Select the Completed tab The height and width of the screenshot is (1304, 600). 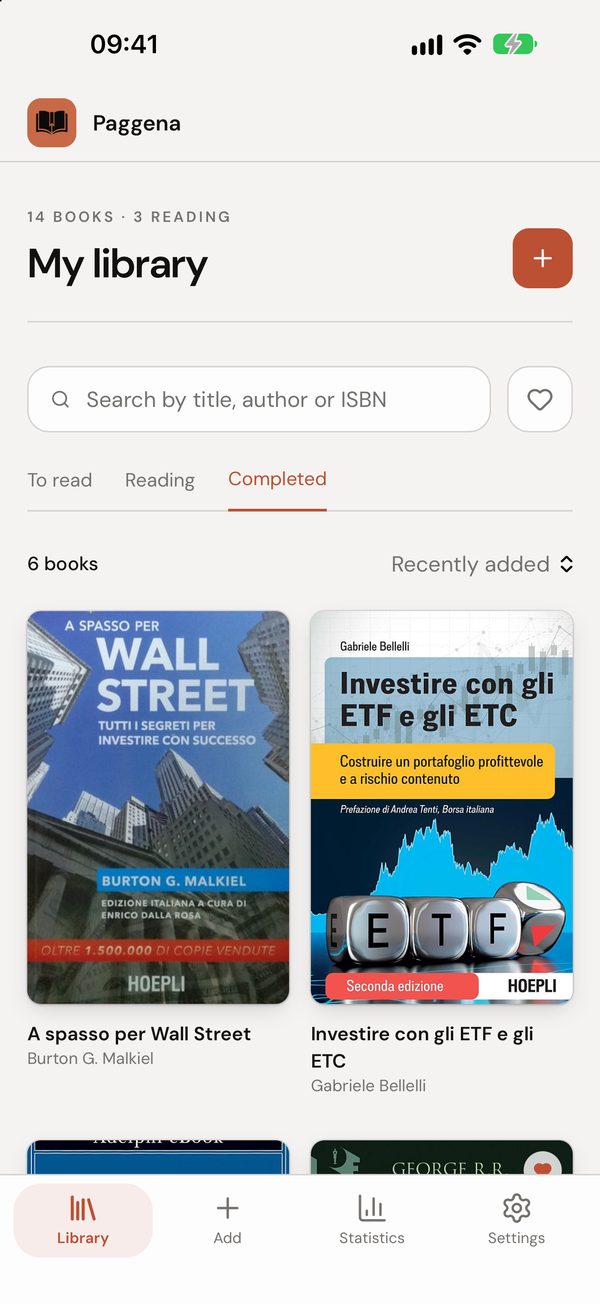[x=277, y=479]
